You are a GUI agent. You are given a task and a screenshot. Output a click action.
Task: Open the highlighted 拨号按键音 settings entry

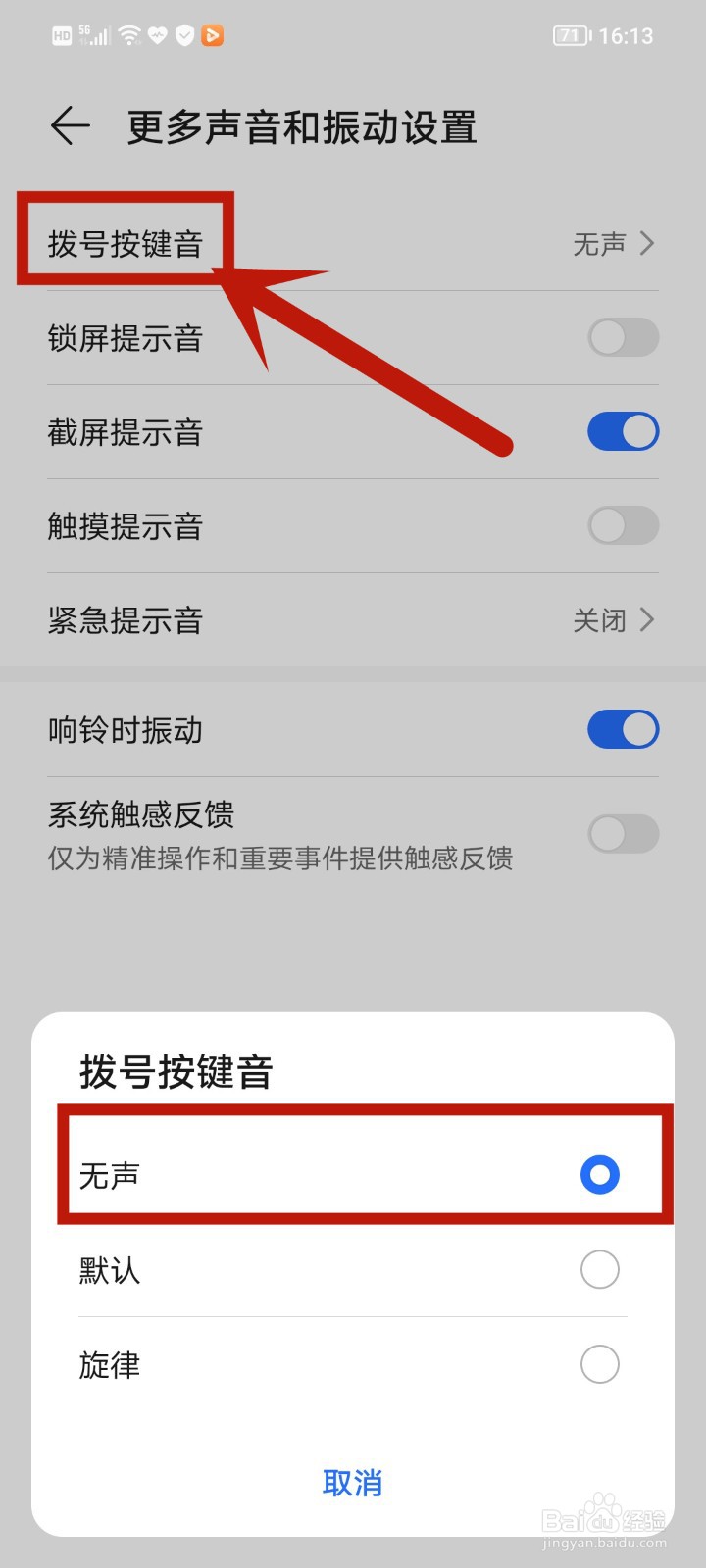tap(127, 244)
